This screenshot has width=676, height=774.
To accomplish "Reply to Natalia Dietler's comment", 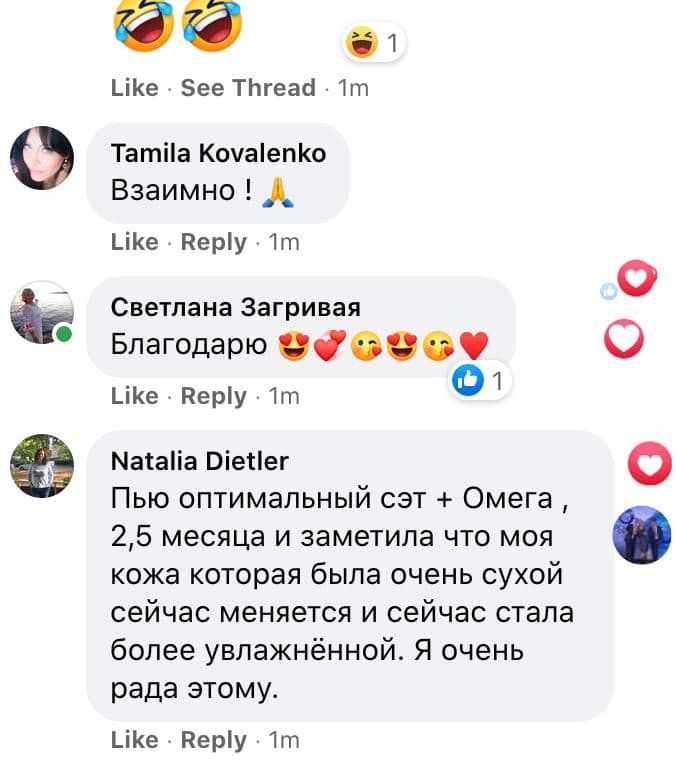I will [x=214, y=740].
